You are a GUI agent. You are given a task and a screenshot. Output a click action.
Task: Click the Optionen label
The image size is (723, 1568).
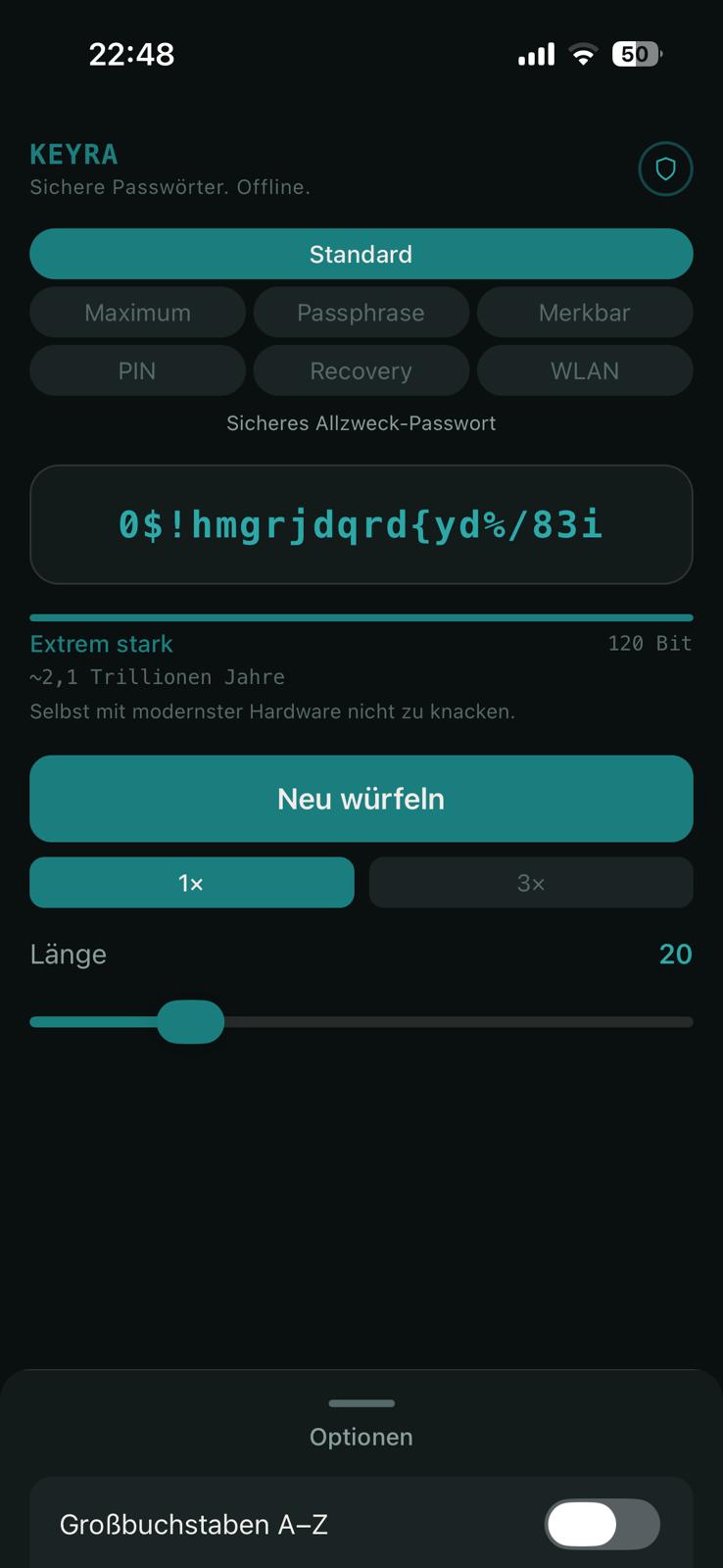(361, 1437)
